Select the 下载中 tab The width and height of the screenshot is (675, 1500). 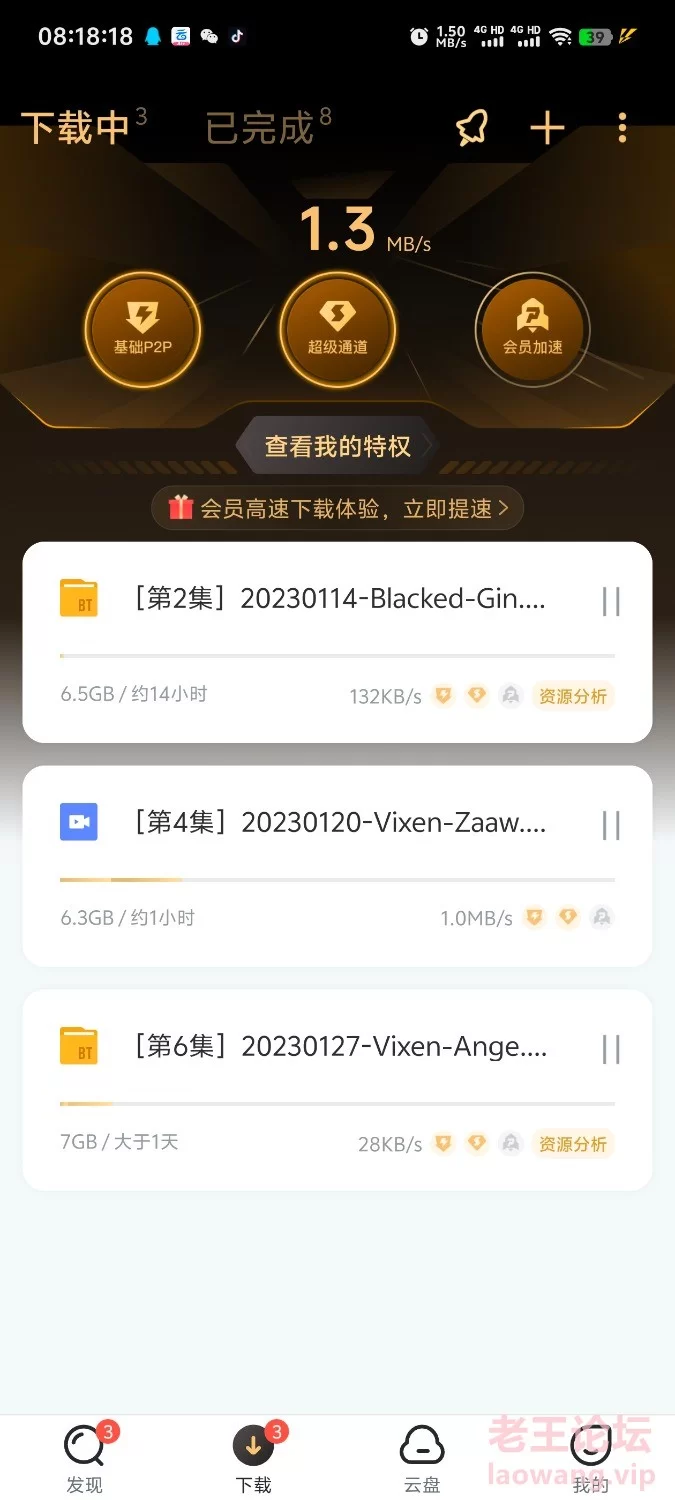tap(77, 129)
